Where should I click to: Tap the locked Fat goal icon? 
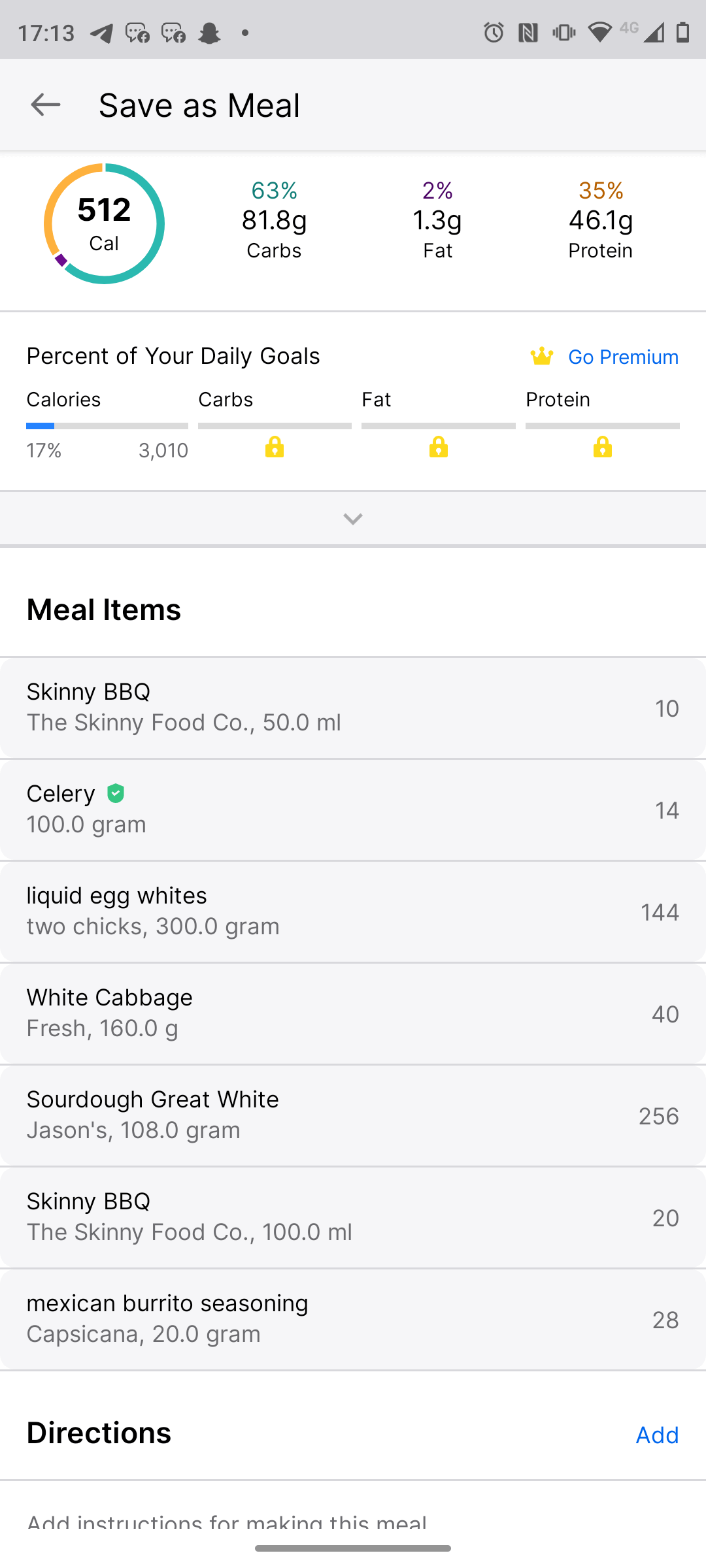[x=439, y=447]
